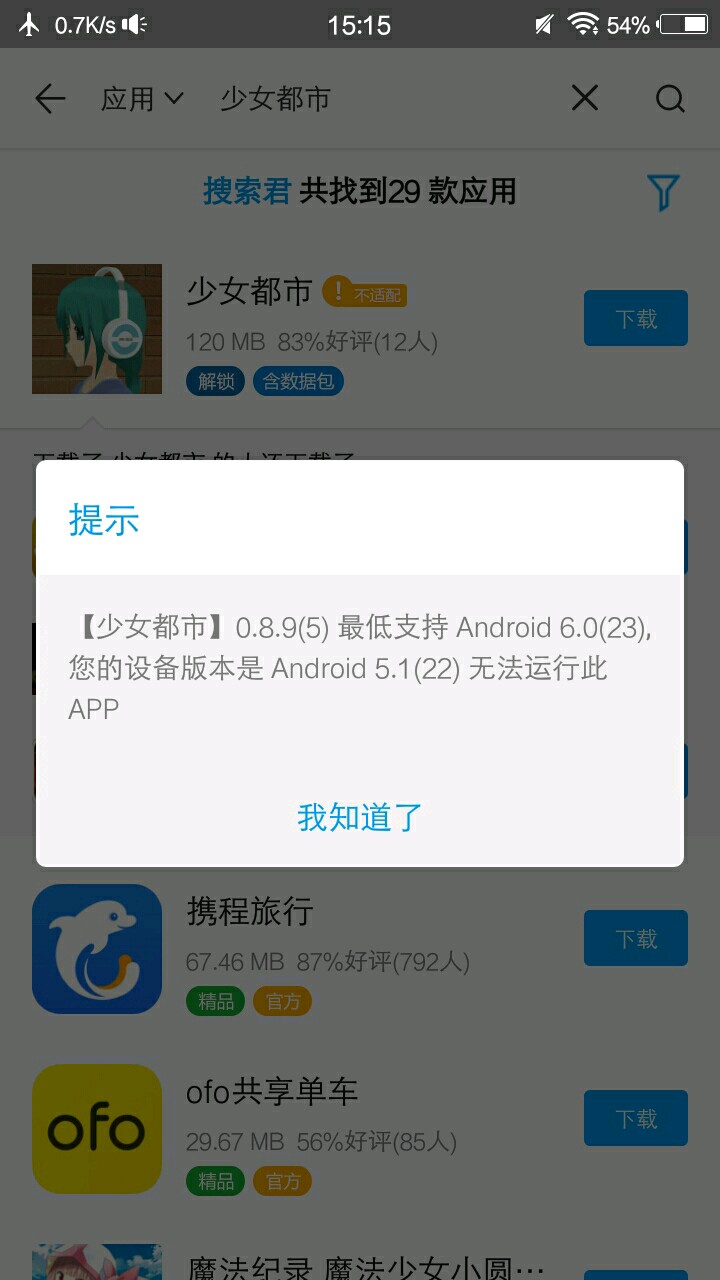Download the 携程旅行 app

[635, 938]
